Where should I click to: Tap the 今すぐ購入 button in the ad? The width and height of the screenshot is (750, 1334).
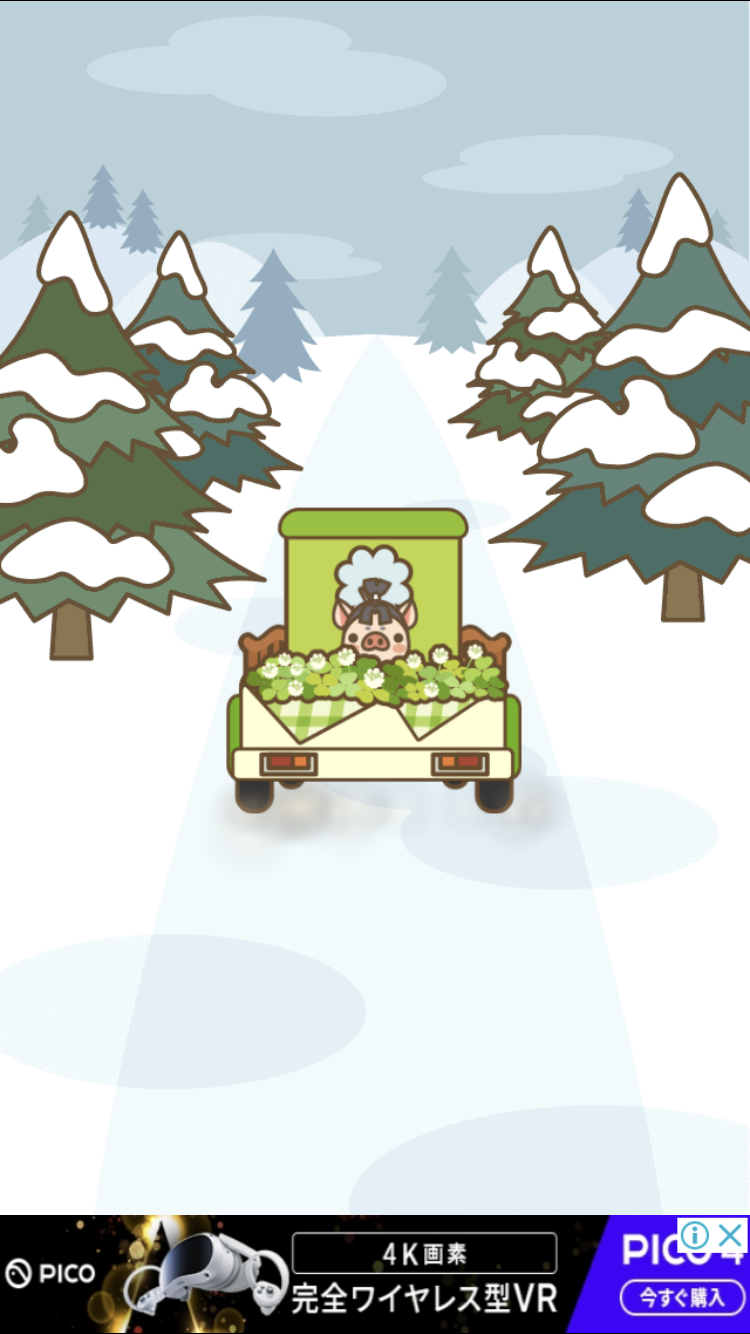click(x=682, y=1298)
